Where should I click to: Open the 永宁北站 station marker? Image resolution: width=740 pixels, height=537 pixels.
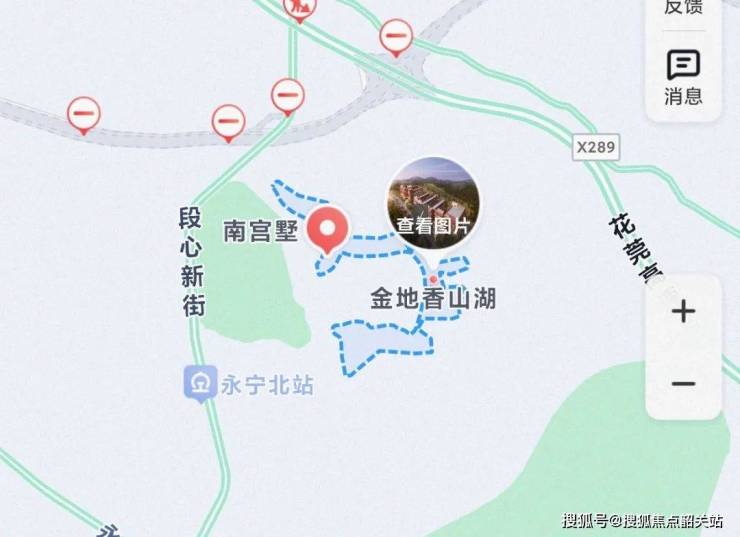200,382
